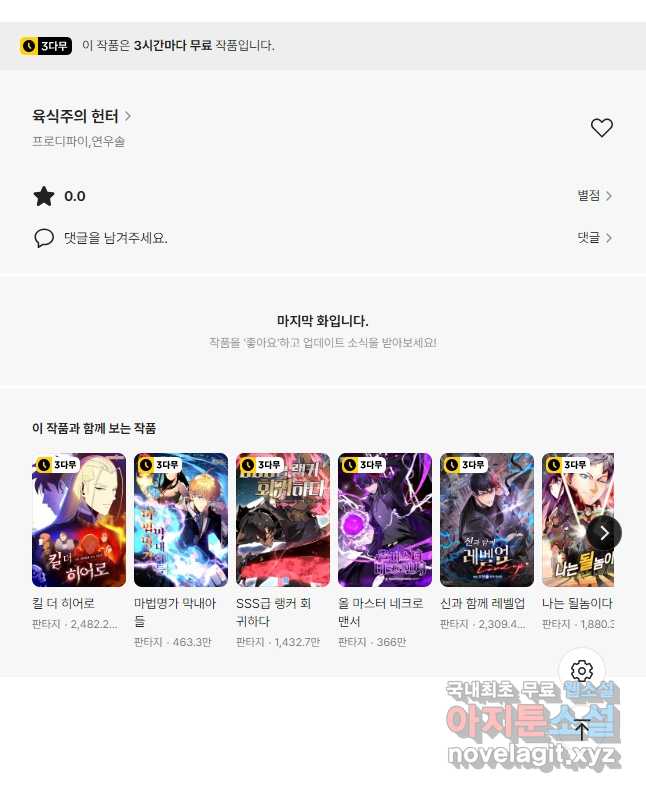The height and width of the screenshot is (793, 646).
Task: Like this work with the heart icon
Action: pyautogui.click(x=601, y=128)
